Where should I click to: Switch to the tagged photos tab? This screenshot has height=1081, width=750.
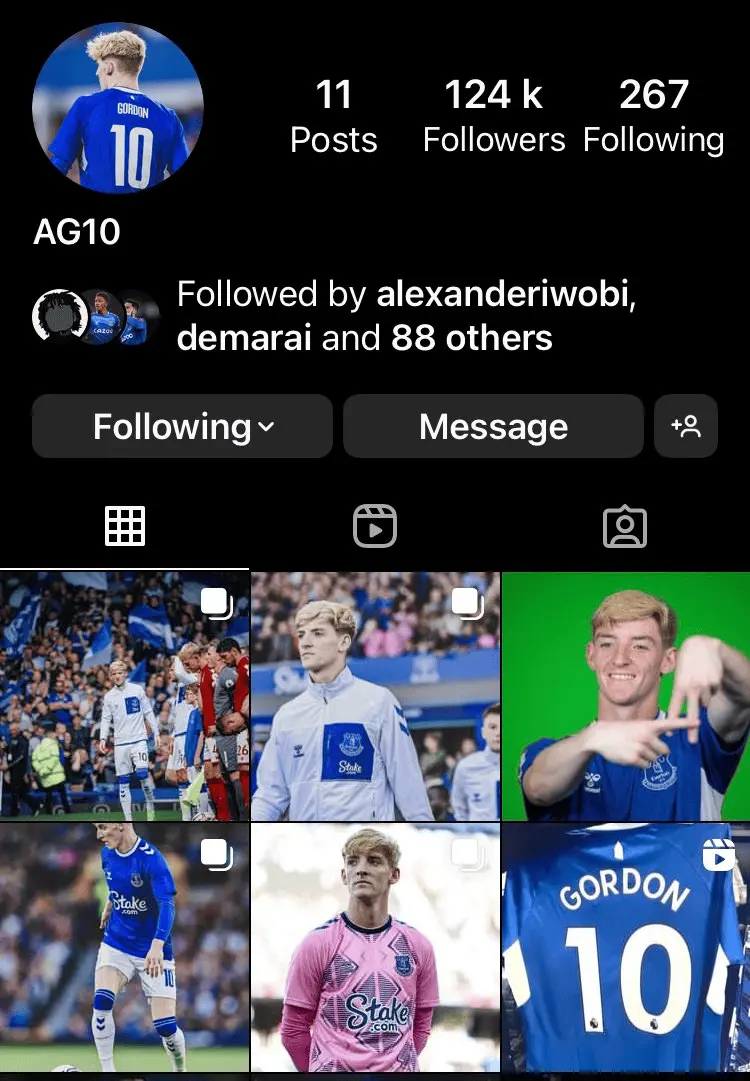tap(625, 526)
